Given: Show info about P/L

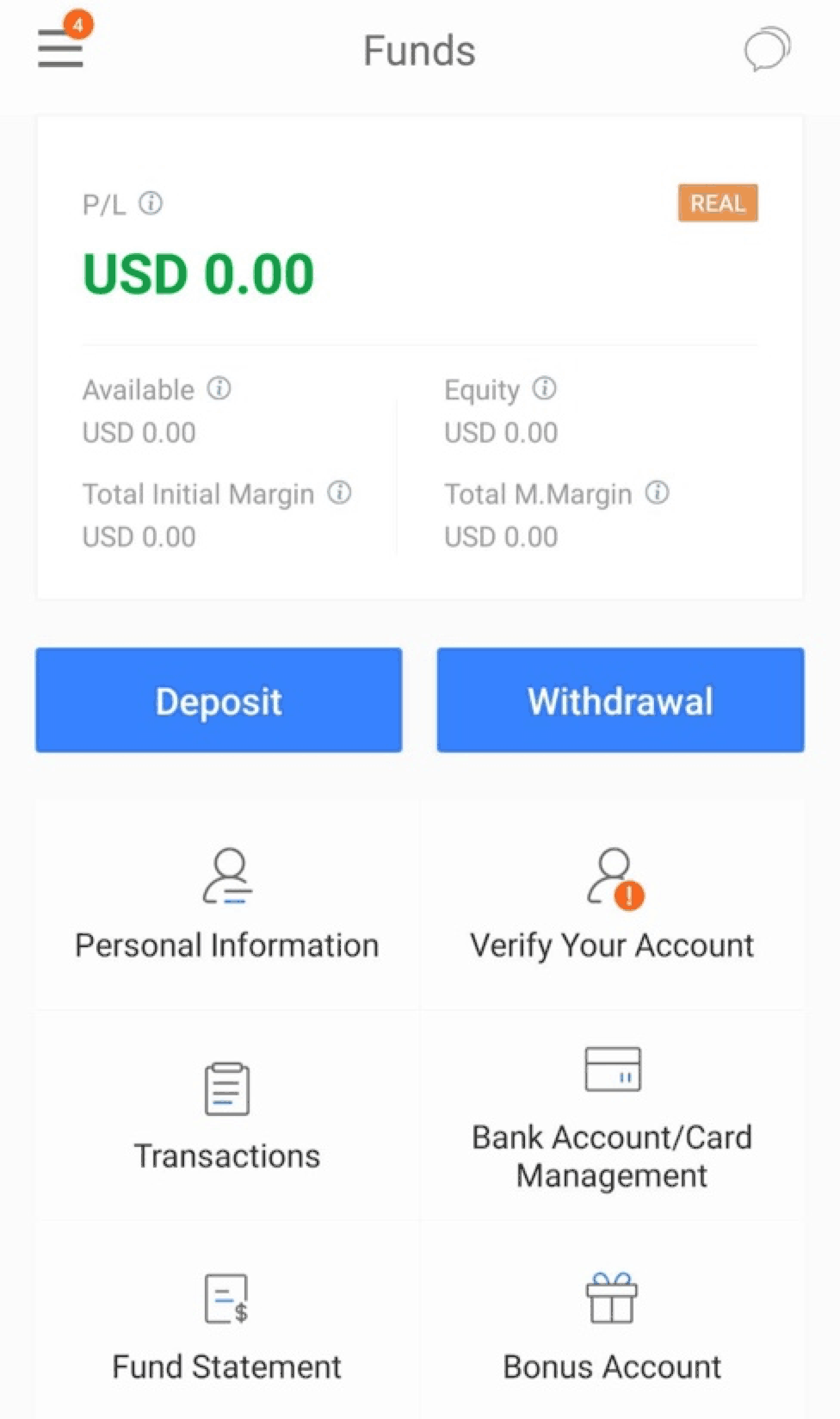Looking at the screenshot, I should point(151,204).
